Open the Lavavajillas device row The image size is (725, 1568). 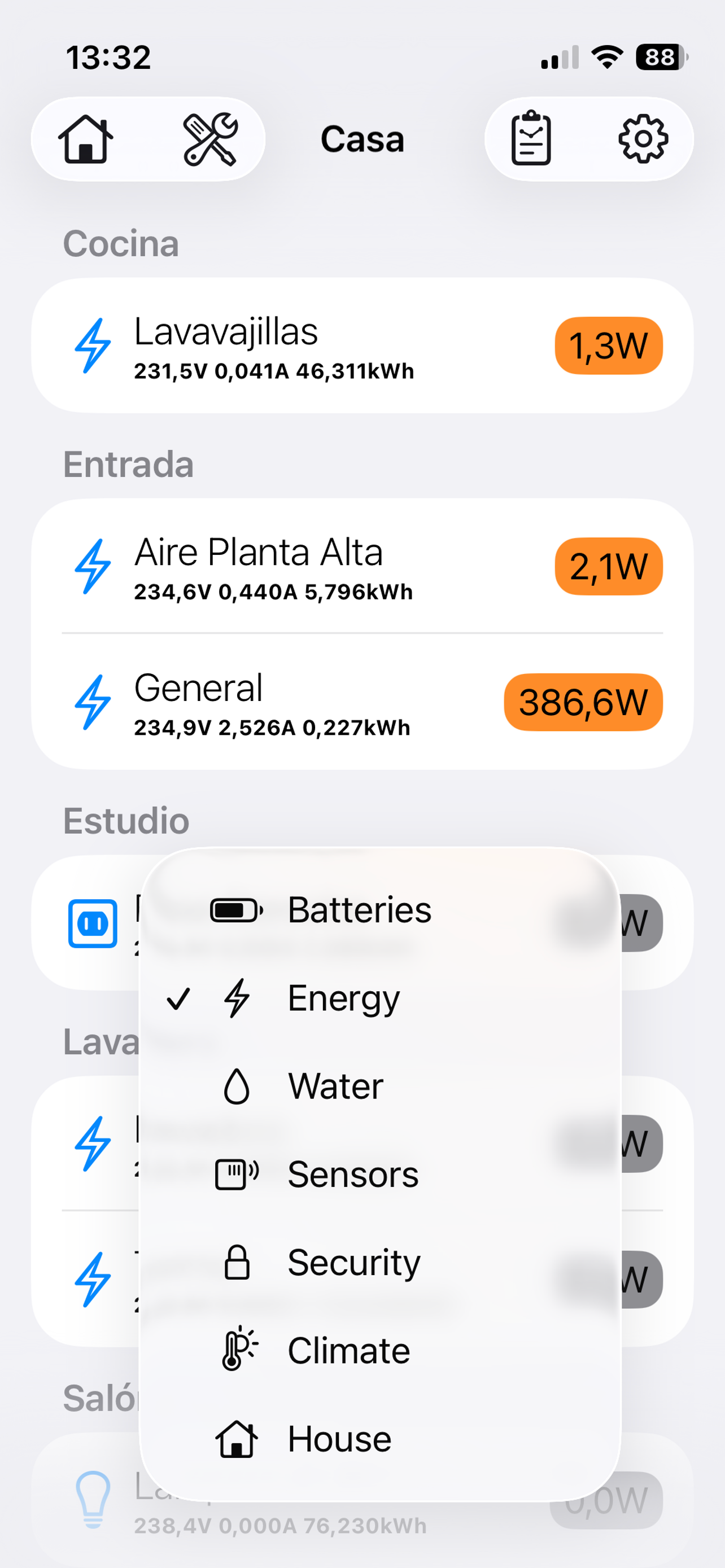pyautogui.click(x=362, y=346)
